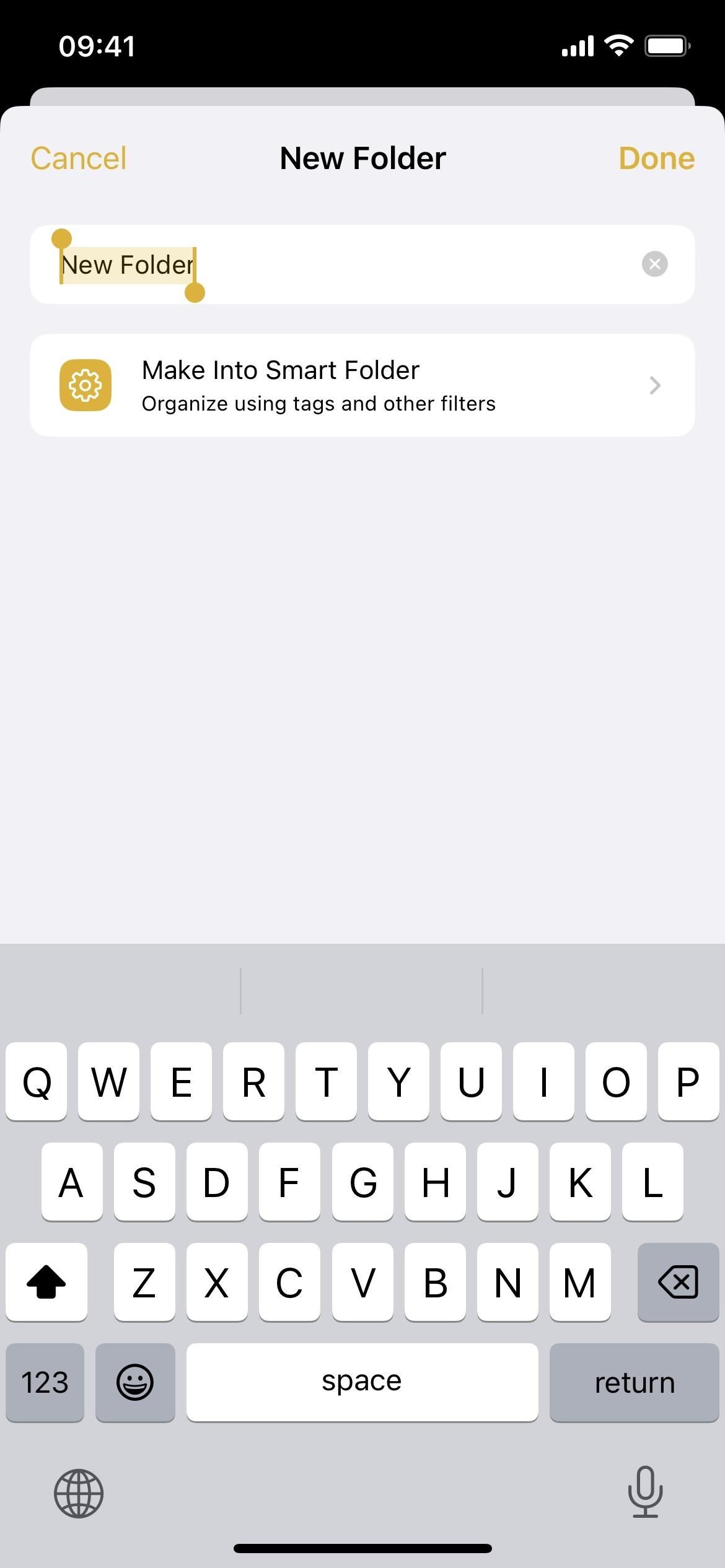Viewport: 725px width, 1568px height.
Task: Switch to the 123 number keyboard
Action: 45,1383
